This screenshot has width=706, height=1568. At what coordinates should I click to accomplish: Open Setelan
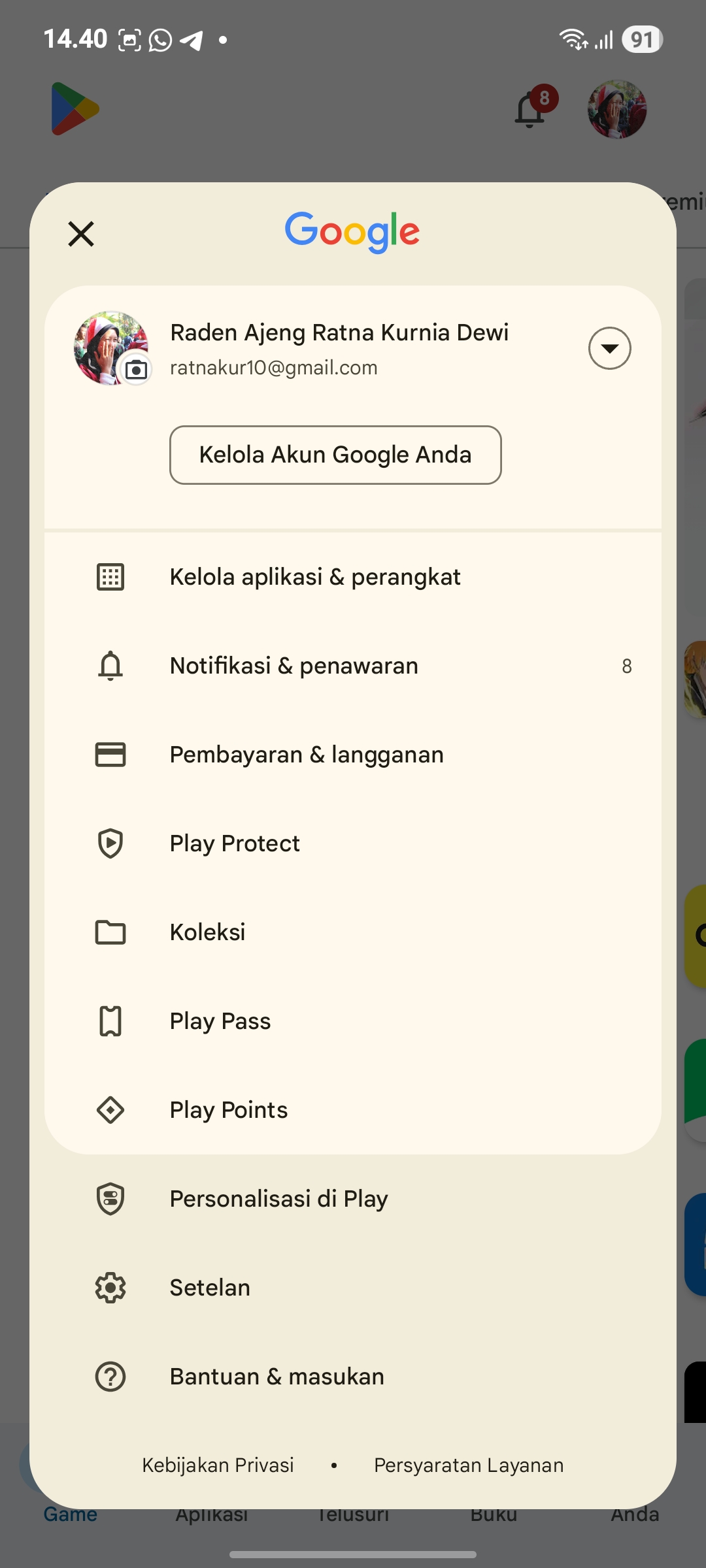point(210,1288)
